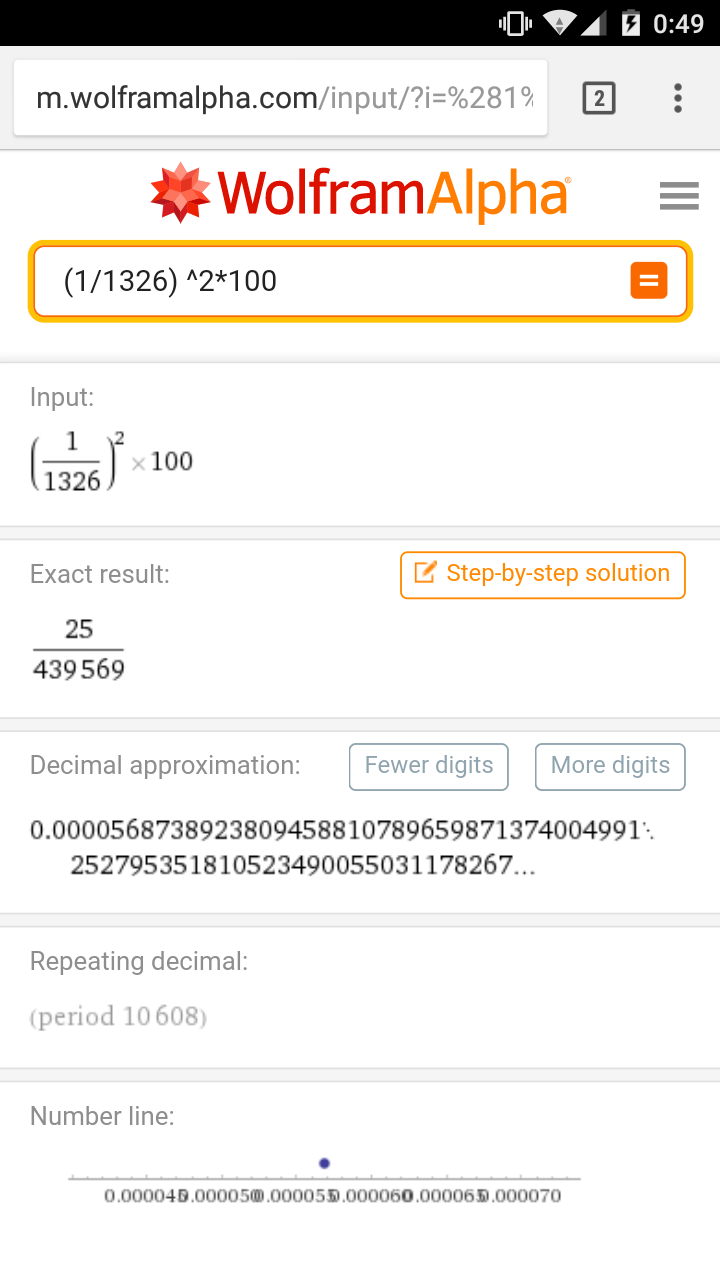Open the WolframAlpha hamburger menu
The width and height of the screenshot is (720, 1280).
[679, 196]
